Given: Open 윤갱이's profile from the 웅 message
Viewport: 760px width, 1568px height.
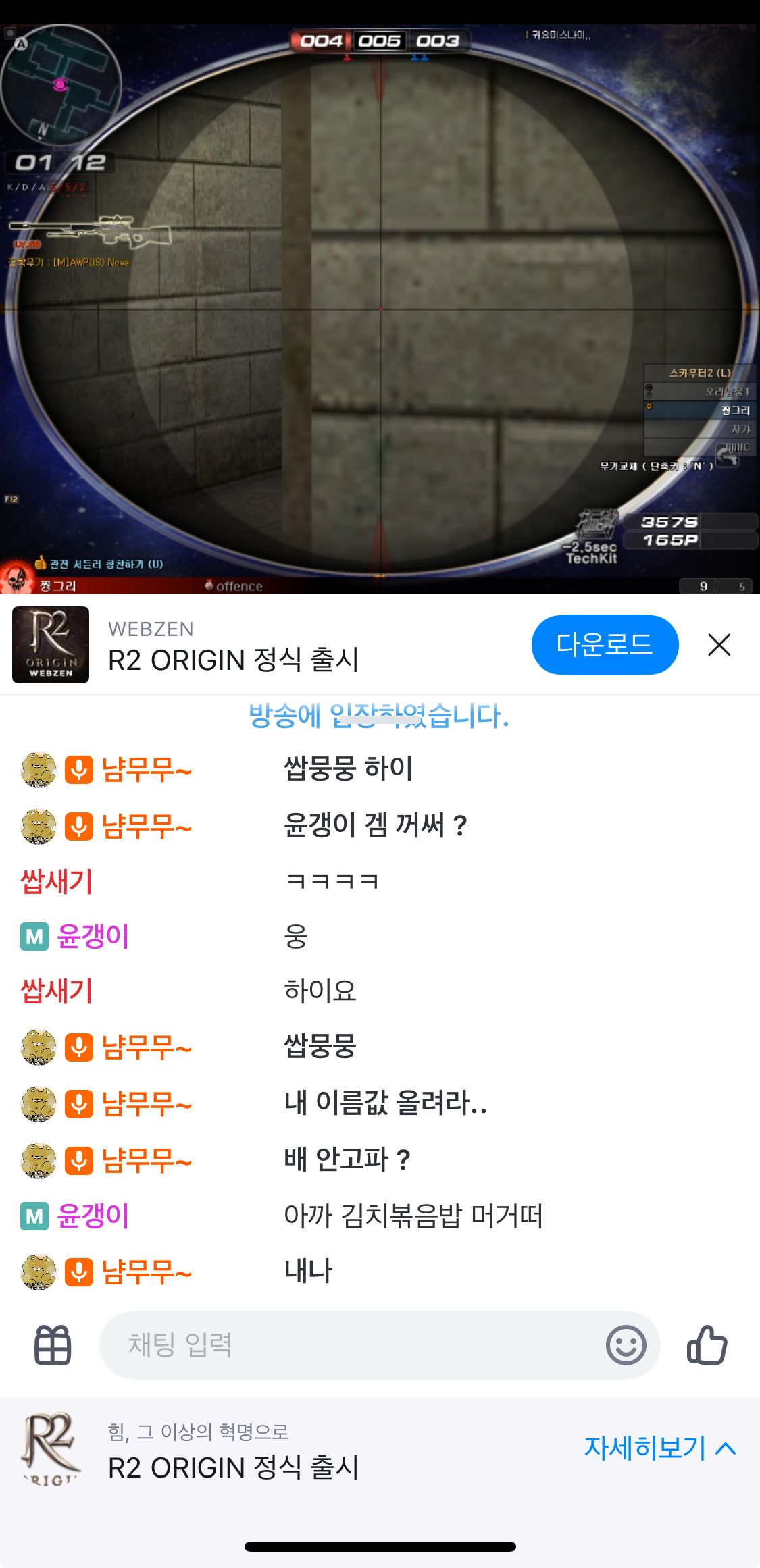Looking at the screenshot, I should click(x=93, y=937).
